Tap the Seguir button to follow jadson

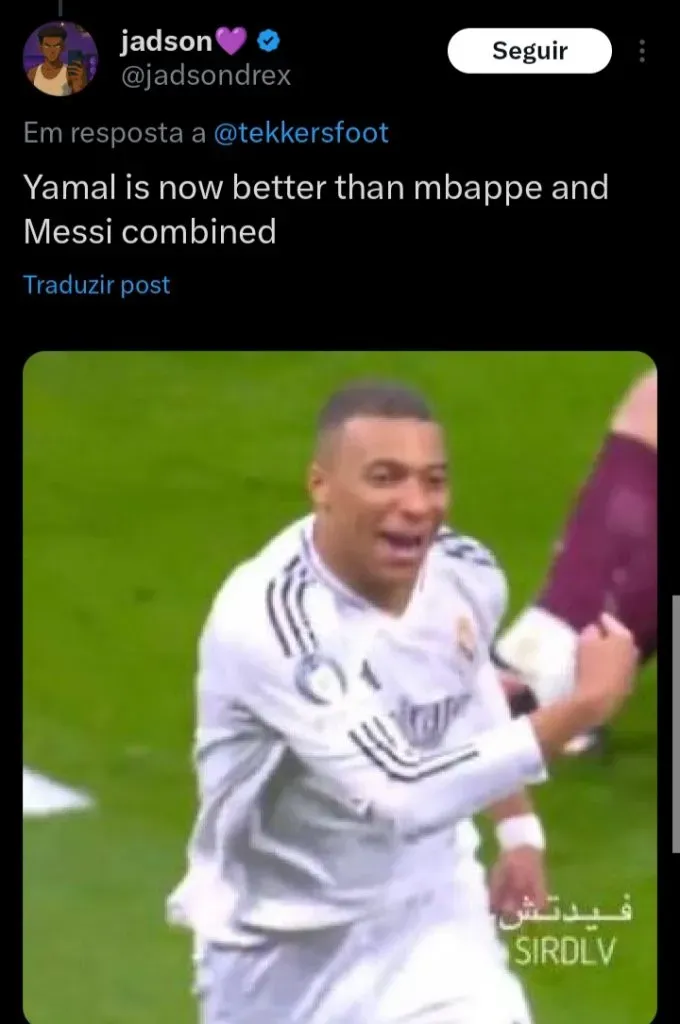point(529,51)
